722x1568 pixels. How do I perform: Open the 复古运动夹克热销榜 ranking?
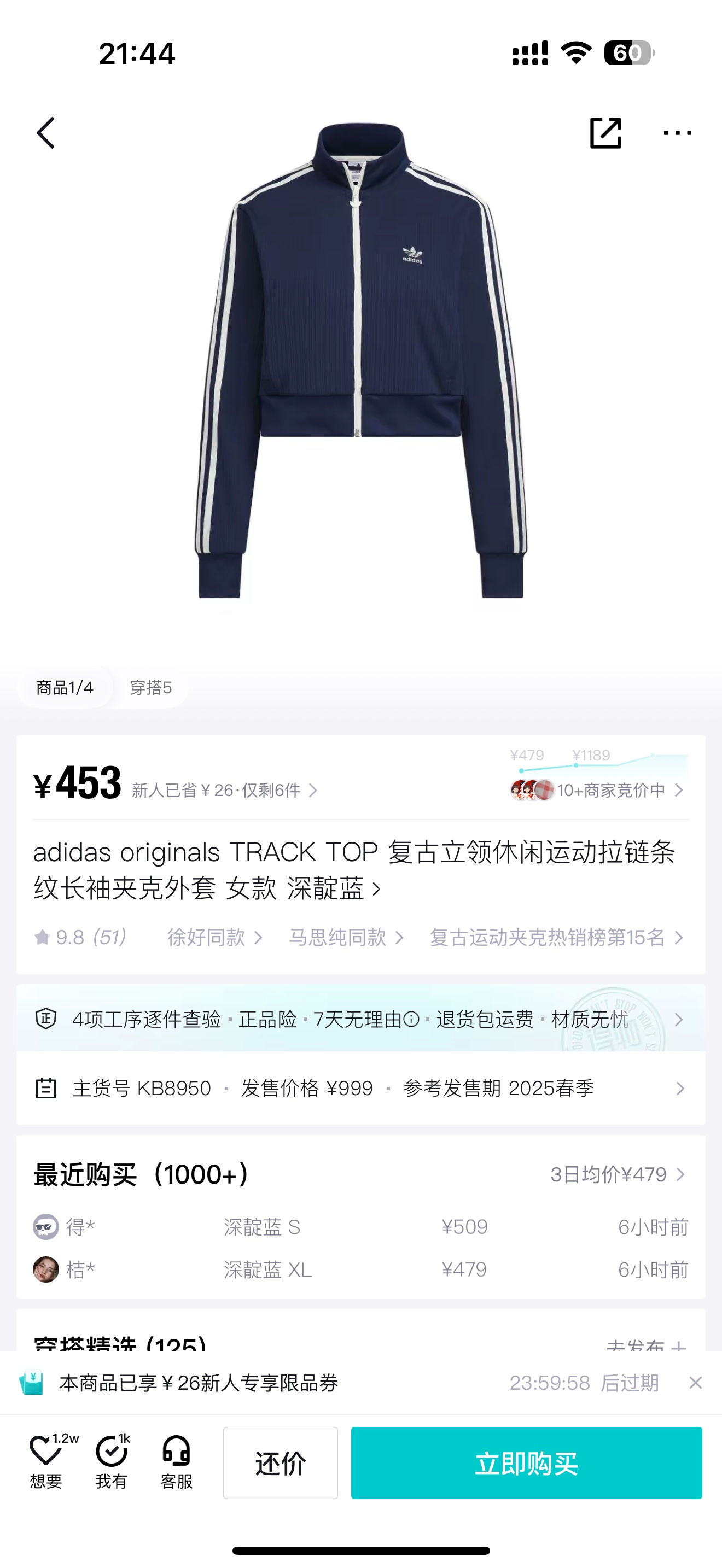click(556, 938)
